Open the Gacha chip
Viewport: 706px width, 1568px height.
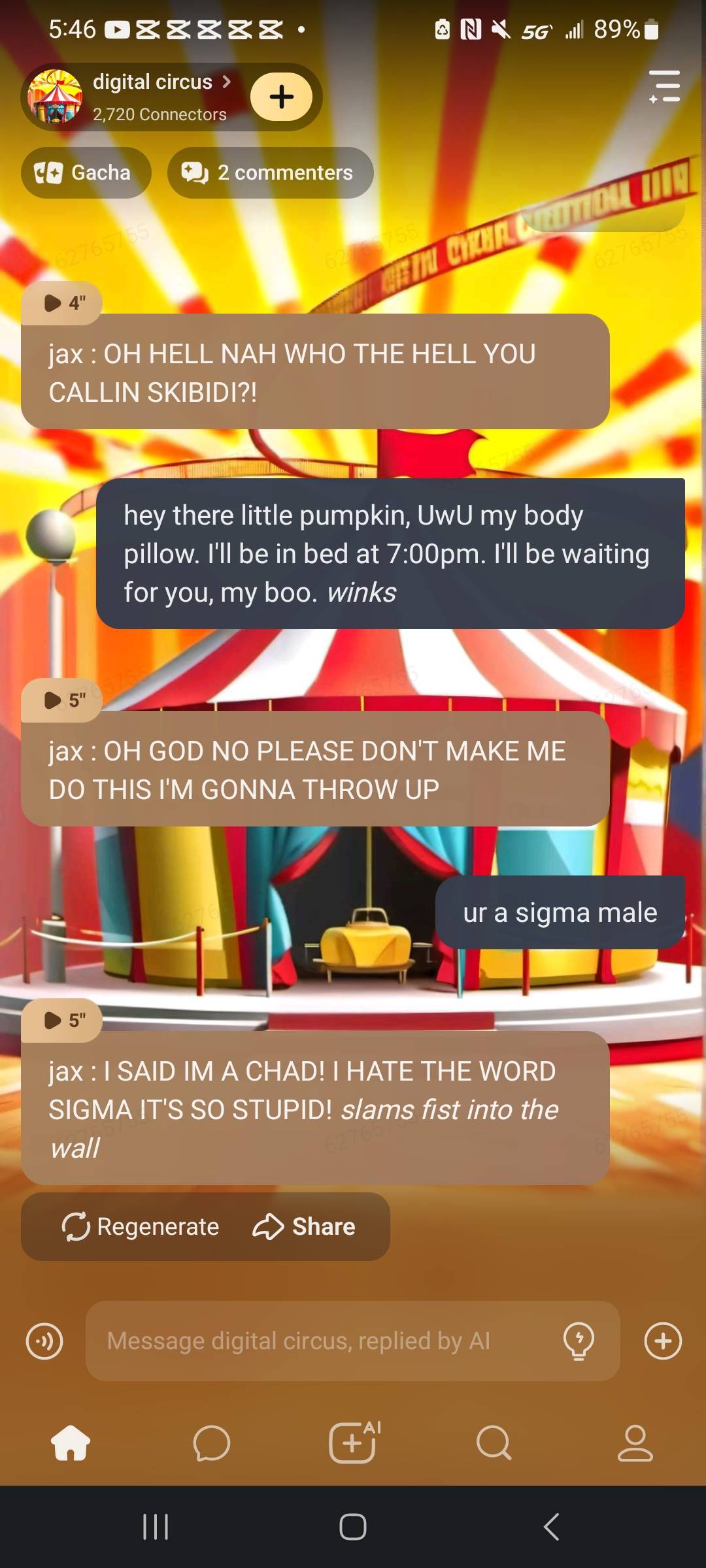(86, 172)
